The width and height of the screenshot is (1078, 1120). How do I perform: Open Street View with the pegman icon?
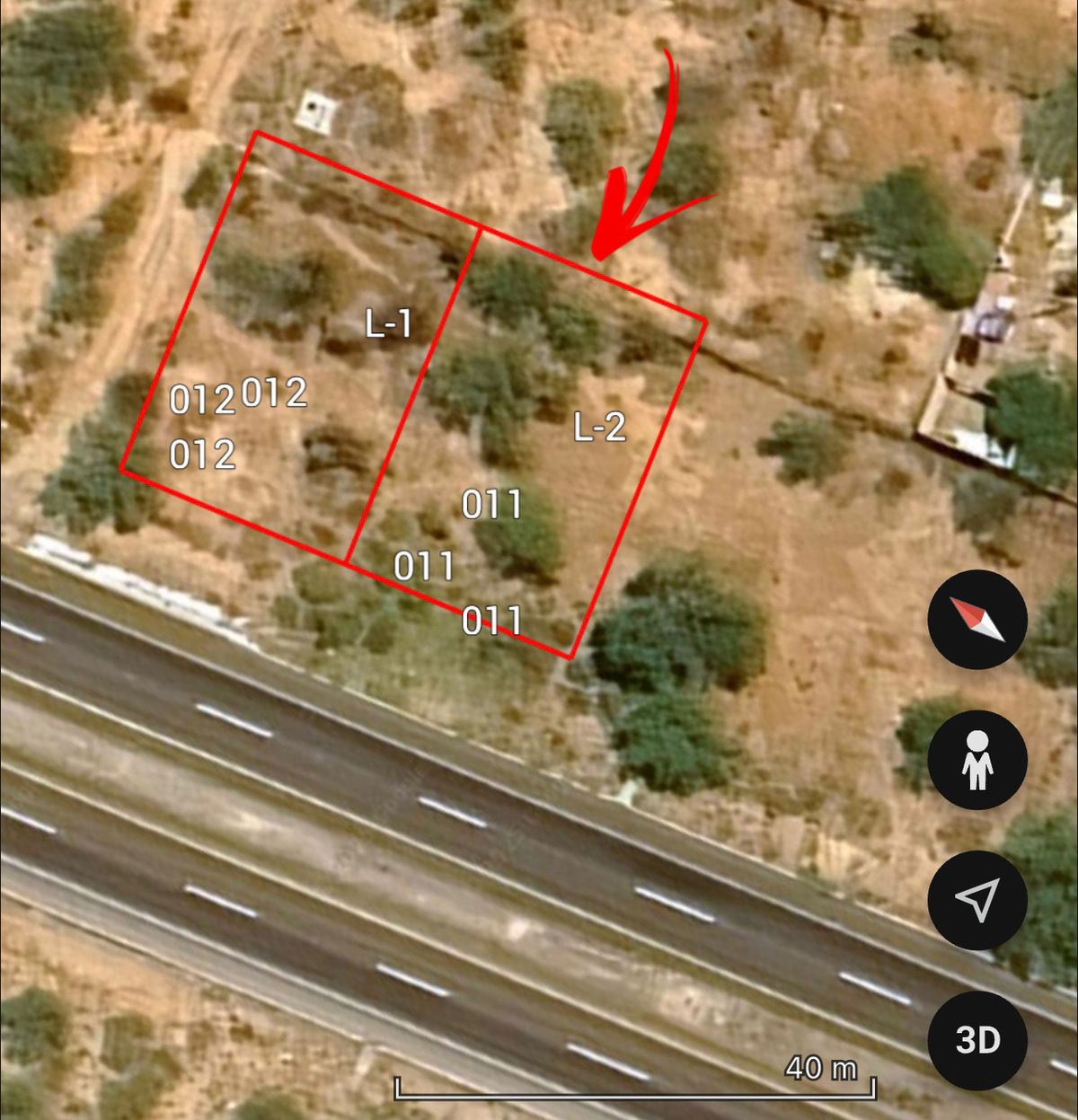(x=977, y=760)
